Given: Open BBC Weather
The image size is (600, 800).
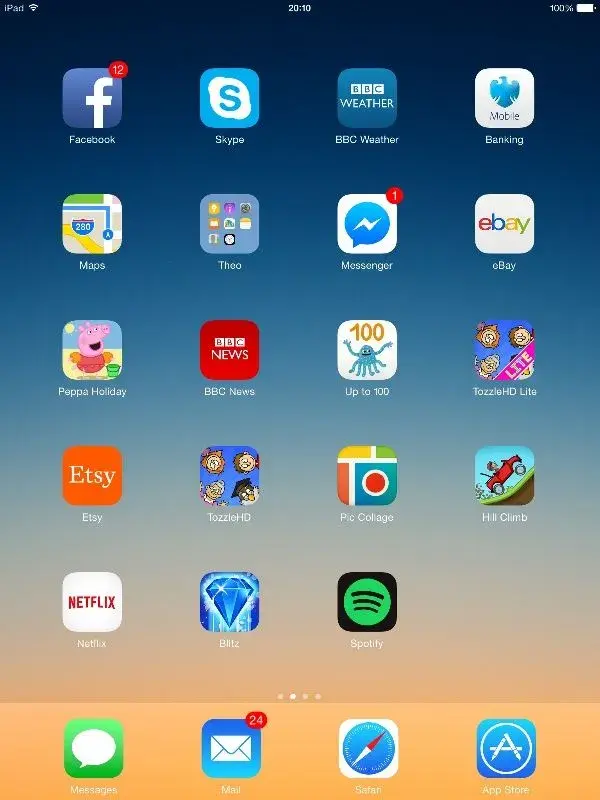Looking at the screenshot, I should click(x=367, y=98).
